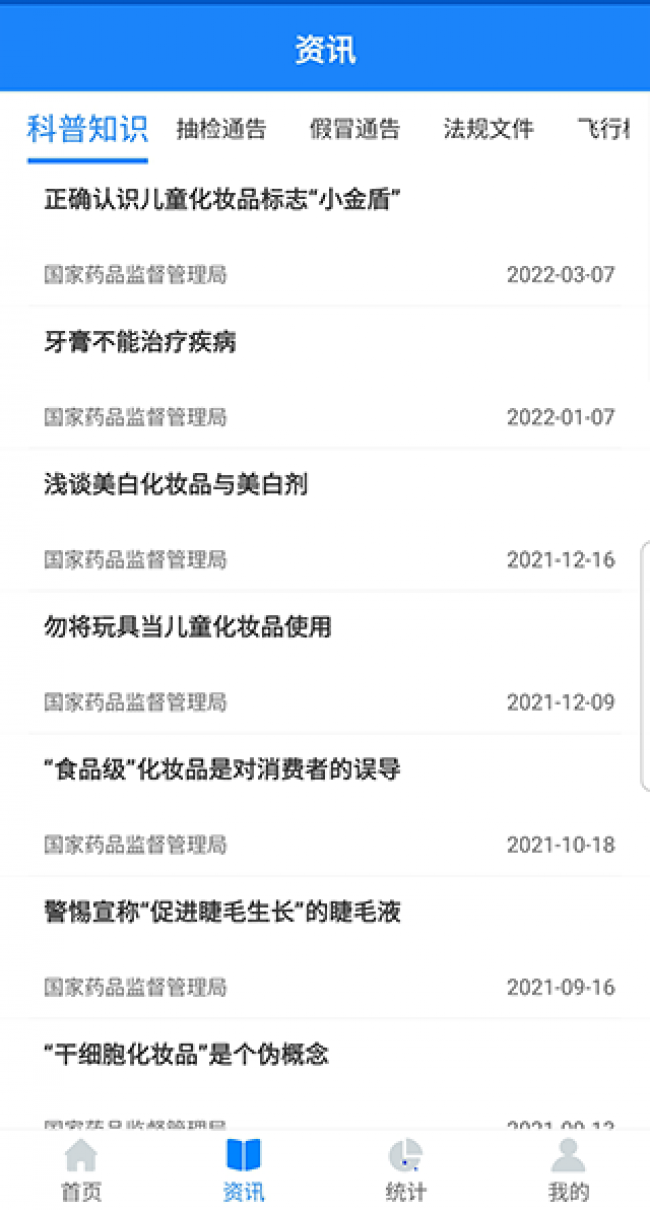The image size is (650, 1210).
Task: Switch to the 统计 tab
Action: [x=405, y=1170]
